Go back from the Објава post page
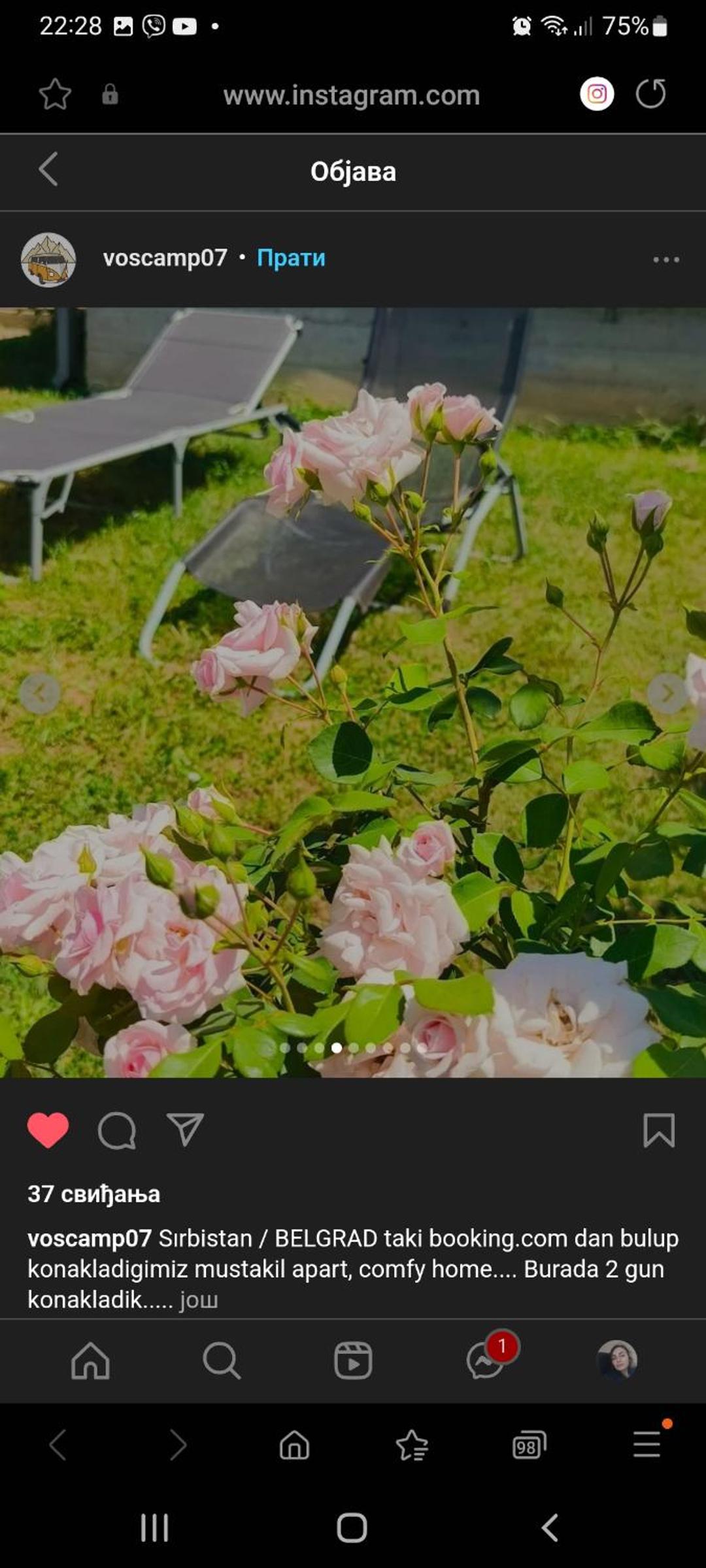 coord(48,170)
